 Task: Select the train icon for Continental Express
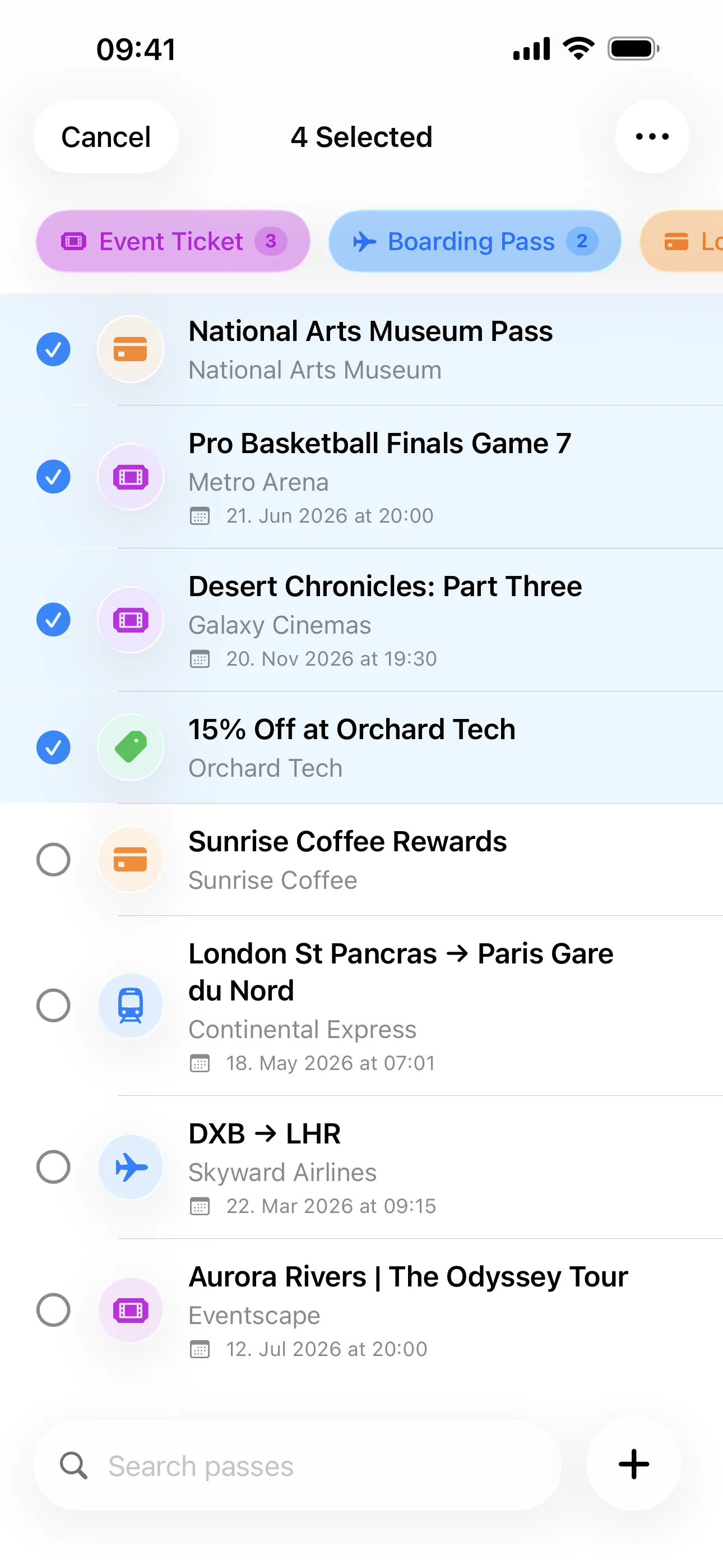(130, 1006)
